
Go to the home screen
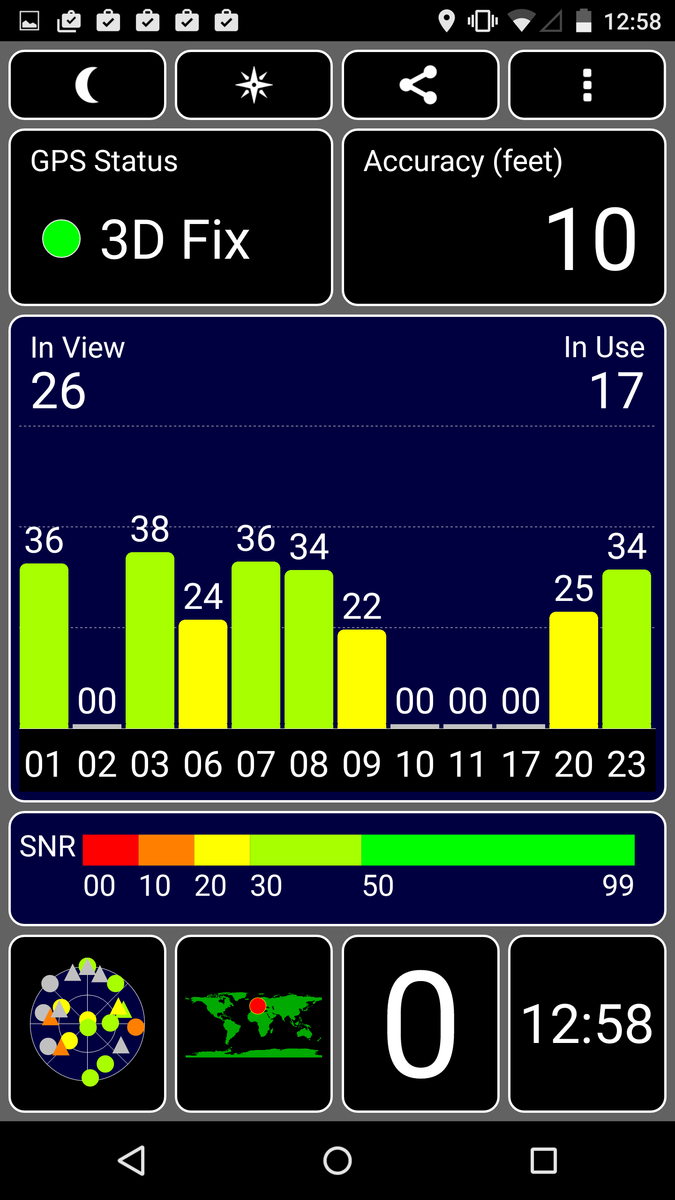click(x=338, y=1160)
